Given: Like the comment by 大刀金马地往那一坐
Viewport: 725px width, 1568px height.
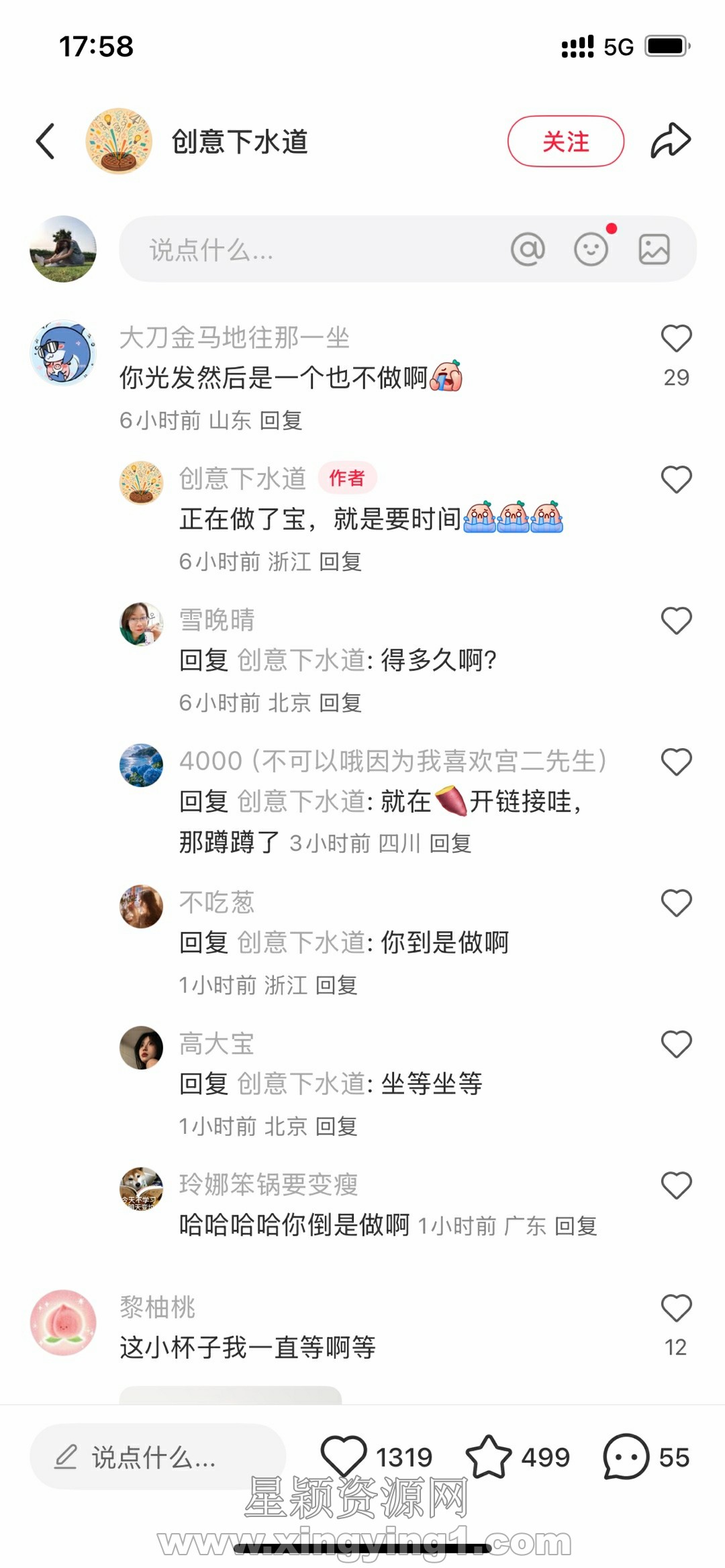Looking at the screenshot, I should (676, 339).
